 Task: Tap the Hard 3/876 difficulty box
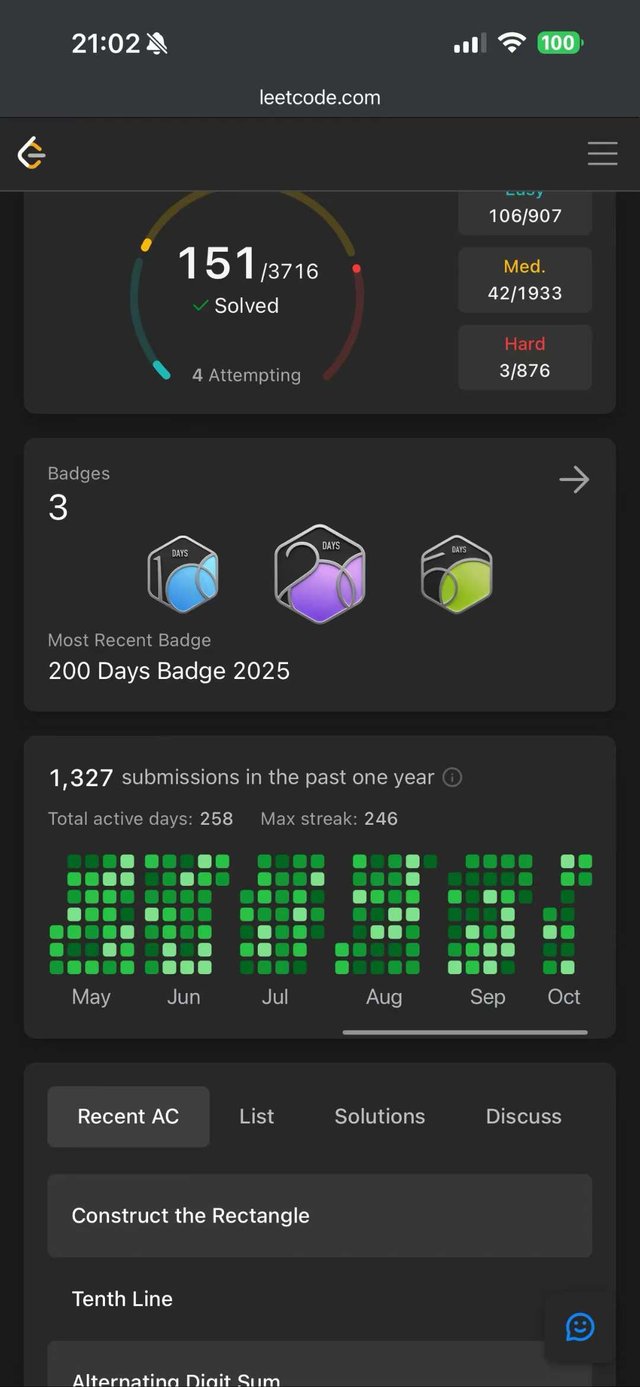[x=525, y=357]
